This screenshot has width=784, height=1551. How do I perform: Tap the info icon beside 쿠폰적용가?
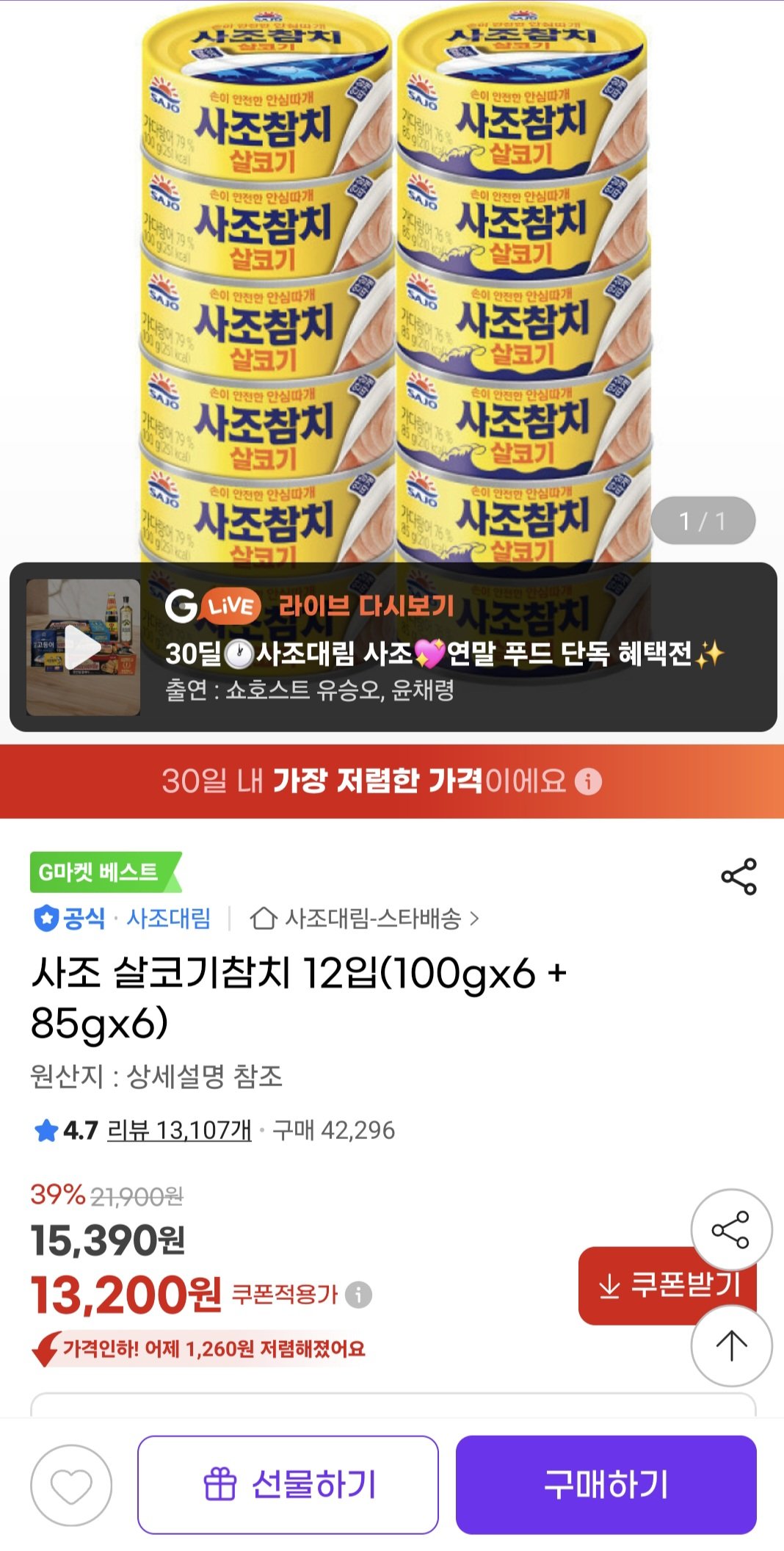point(357,1292)
